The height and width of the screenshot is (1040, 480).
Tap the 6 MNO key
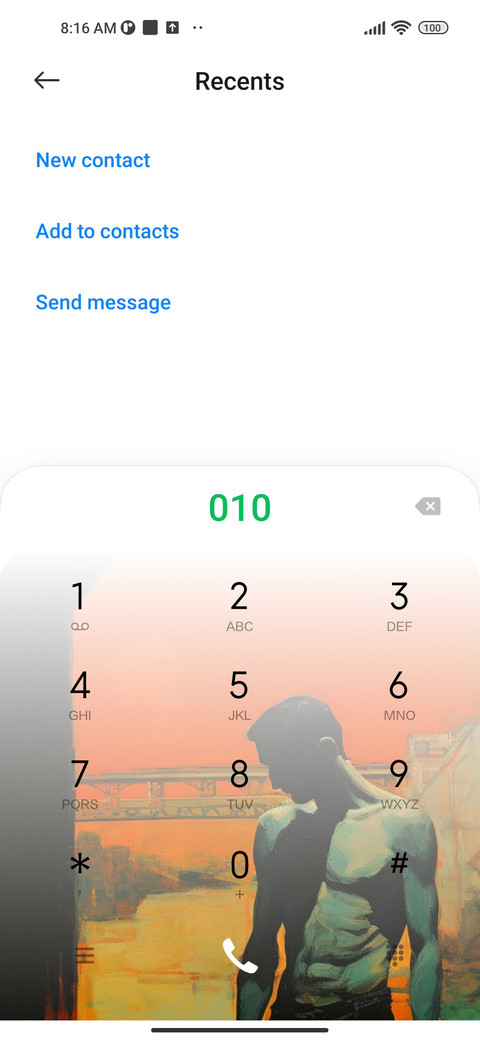(x=399, y=694)
